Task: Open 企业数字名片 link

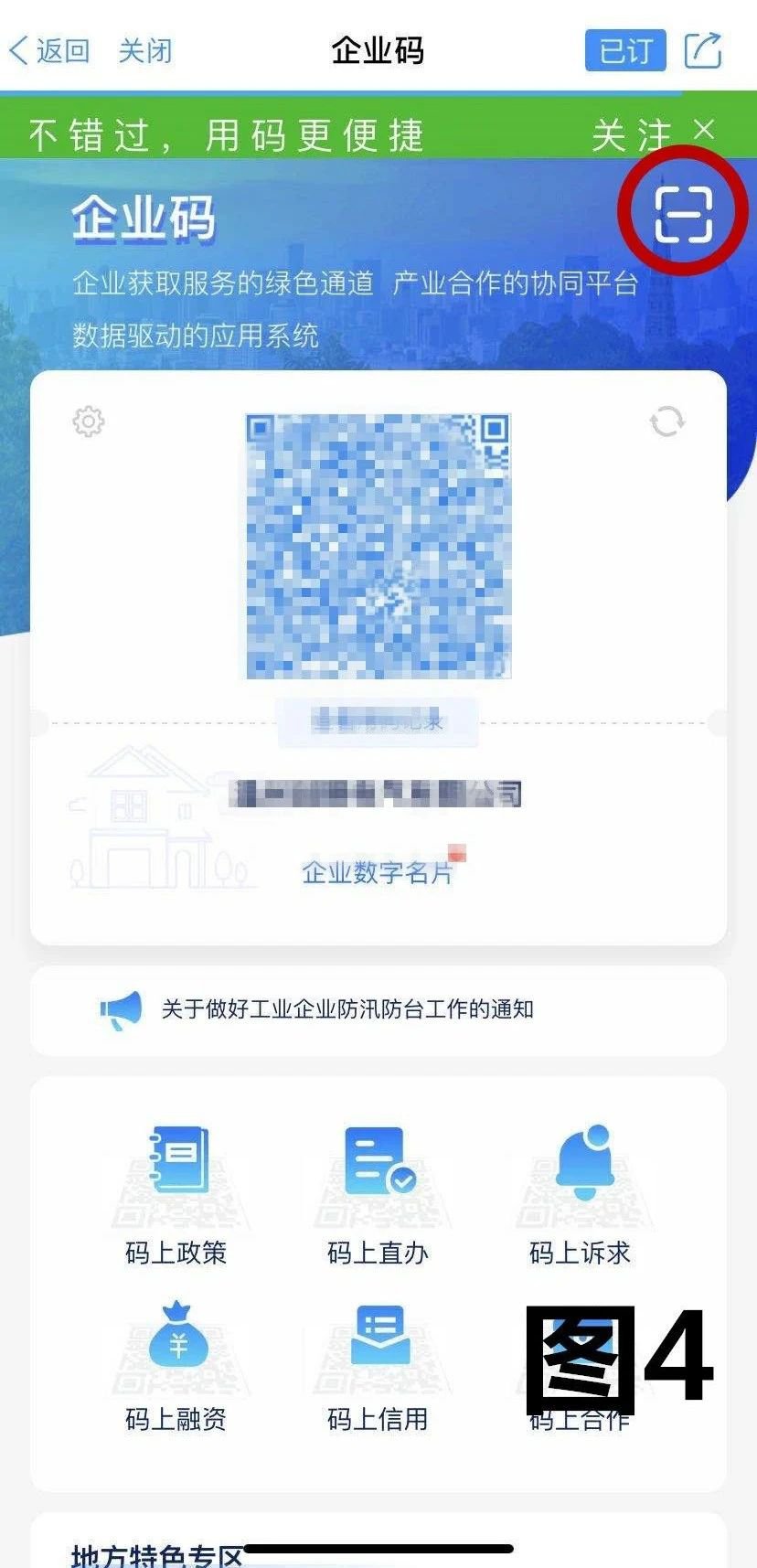Action: 378,872
